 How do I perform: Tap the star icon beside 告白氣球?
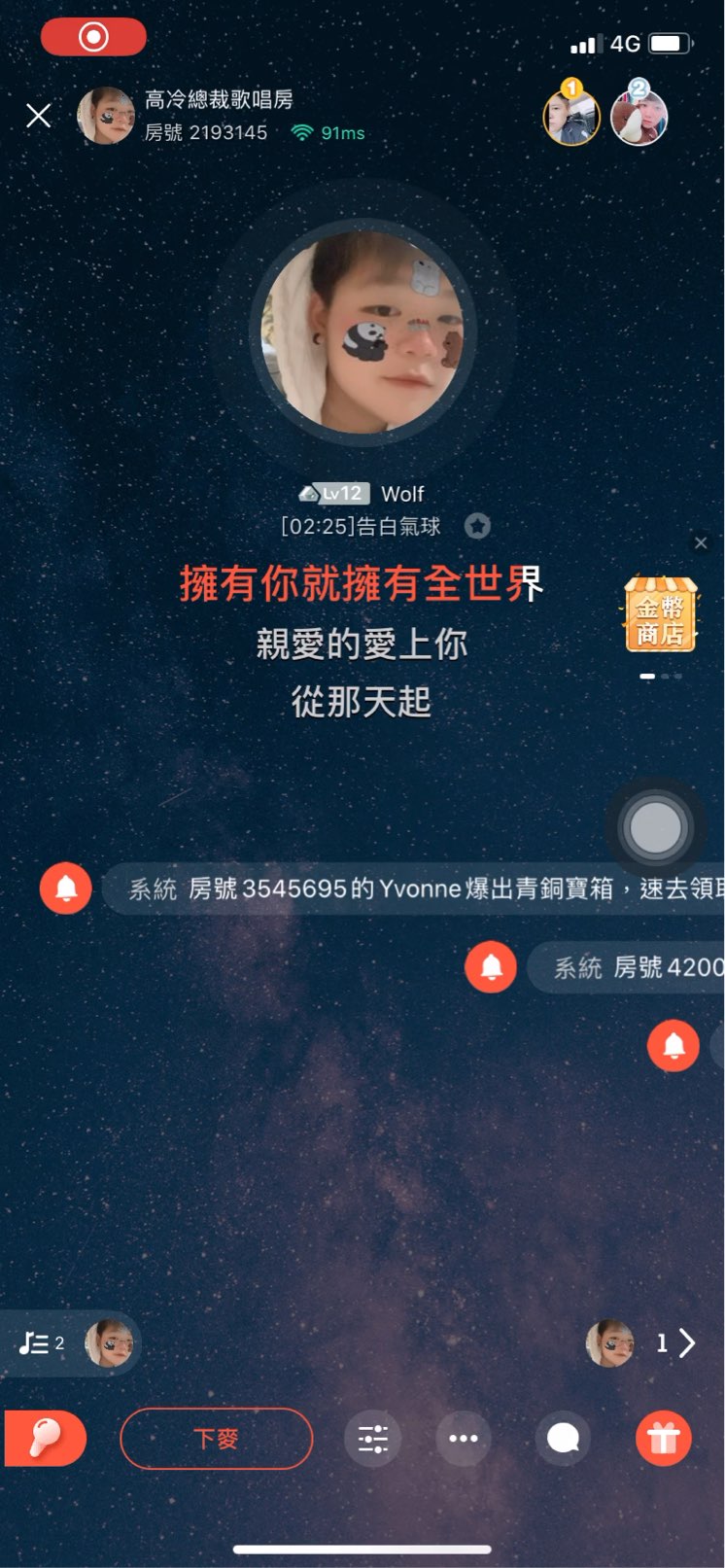coord(477,526)
